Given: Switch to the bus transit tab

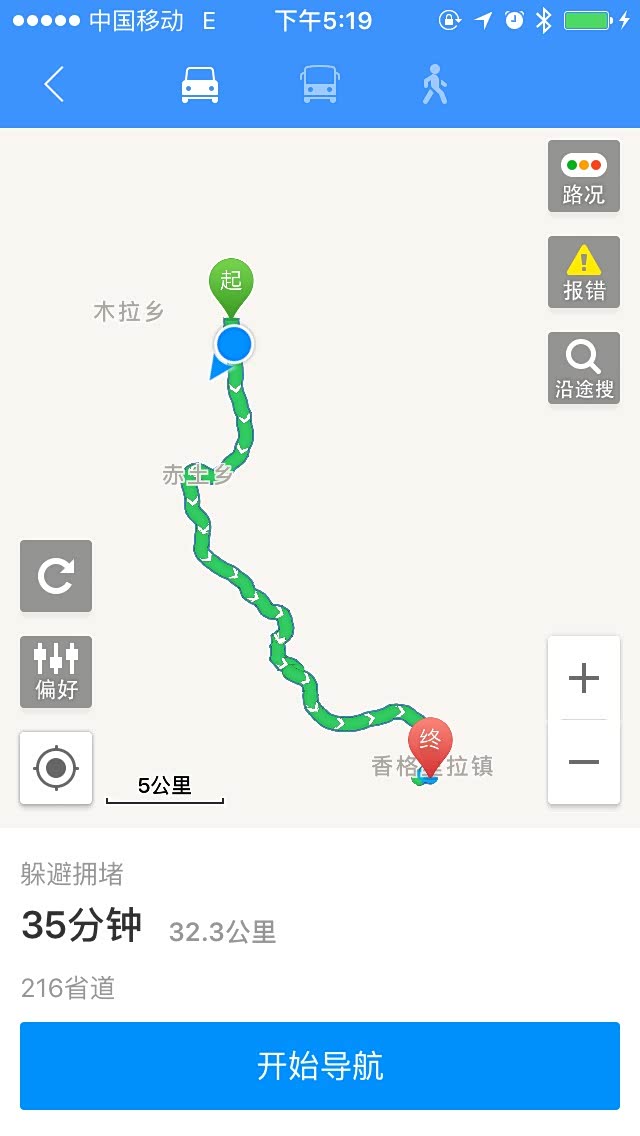Looking at the screenshot, I should tap(319, 84).
